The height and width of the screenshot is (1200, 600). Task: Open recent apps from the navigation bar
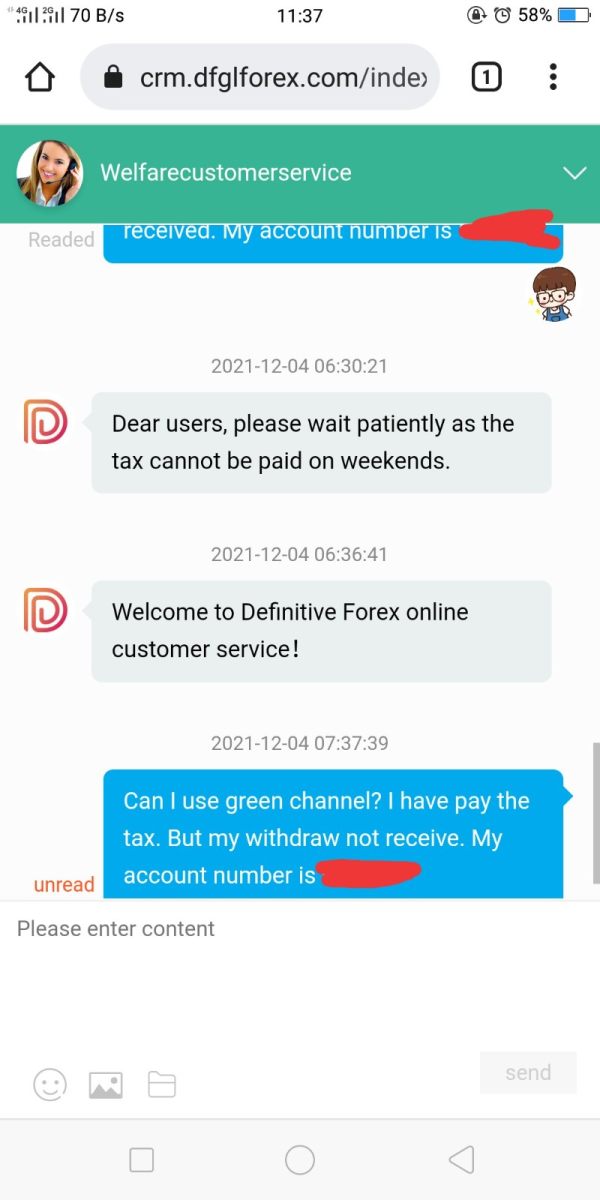[142, 1160]
